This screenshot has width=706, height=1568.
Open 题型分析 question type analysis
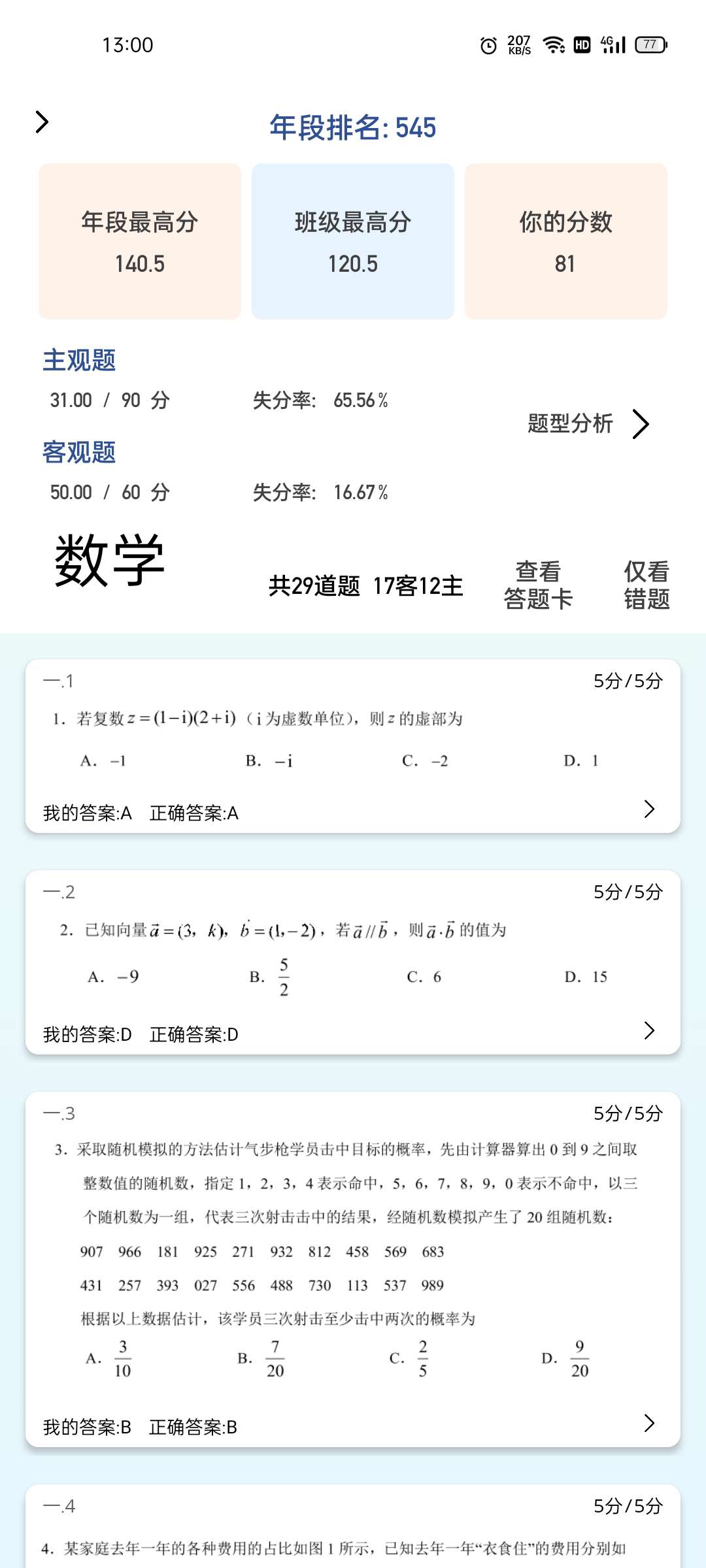[588, 424]
